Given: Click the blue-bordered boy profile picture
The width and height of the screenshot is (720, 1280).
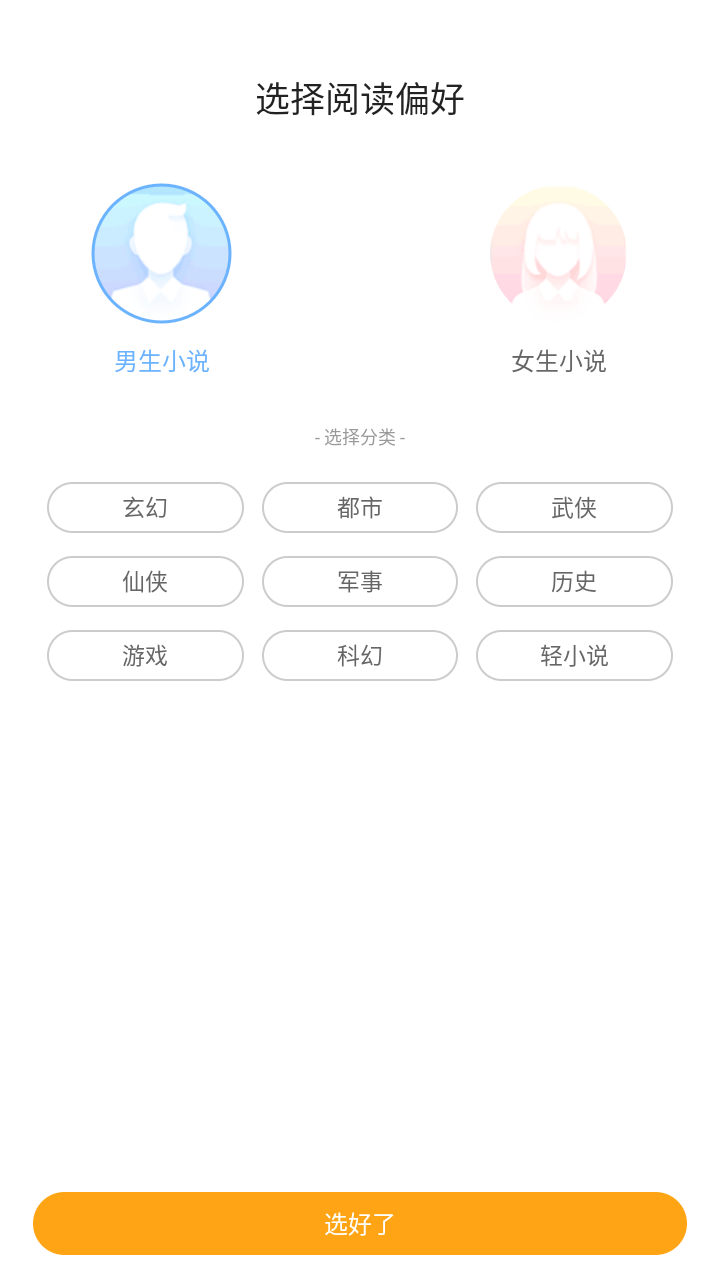Looking at the screenshot, I should click(x=161, y=253).
